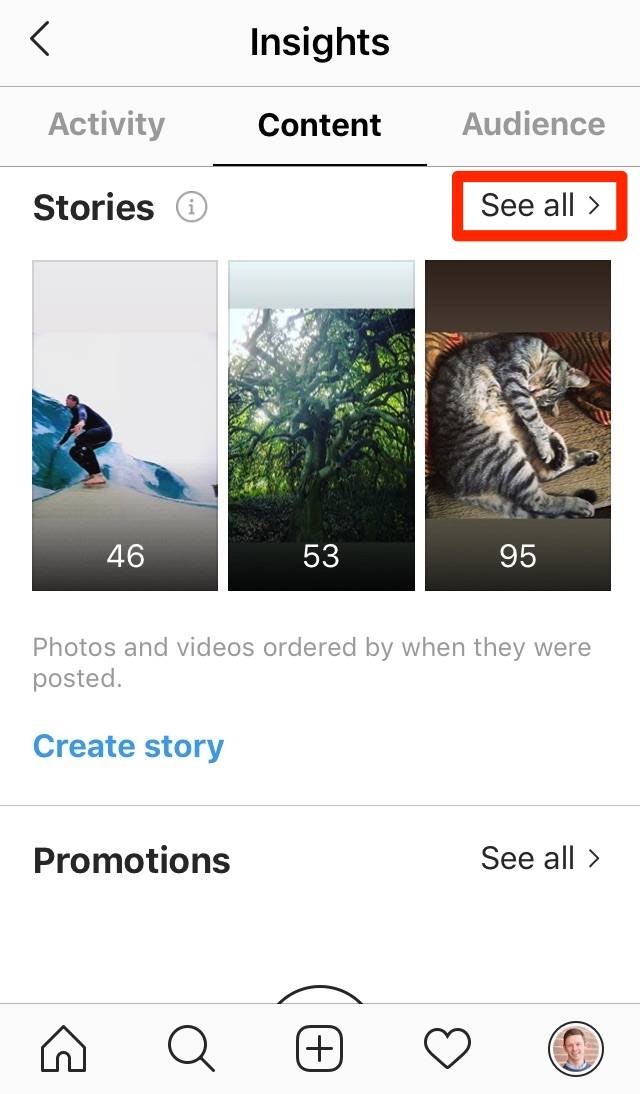
Task: Open the cat story with 95 views
Action: (x=517, y=425)
